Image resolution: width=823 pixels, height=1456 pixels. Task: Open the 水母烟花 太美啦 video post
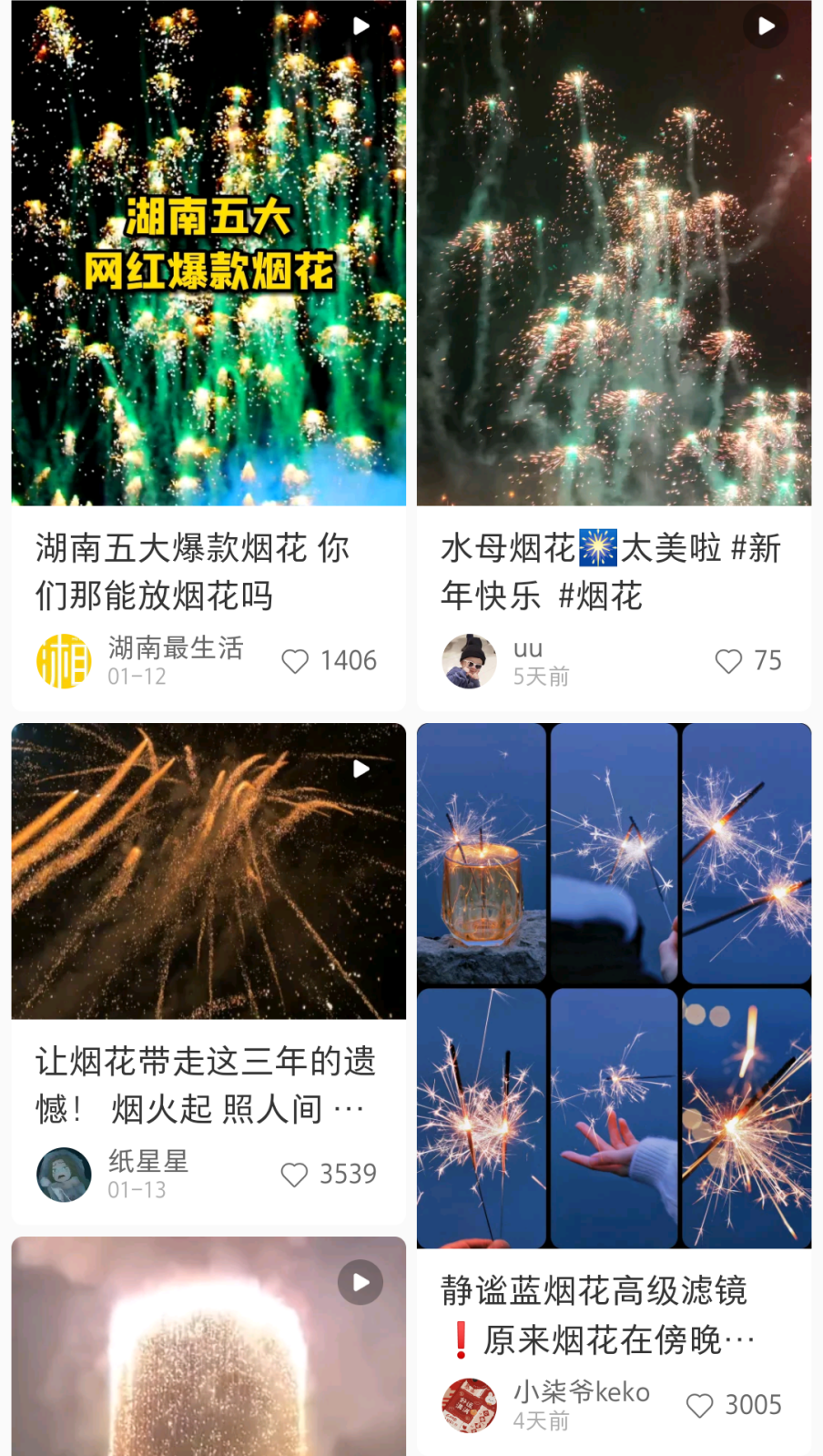[614, 255]
